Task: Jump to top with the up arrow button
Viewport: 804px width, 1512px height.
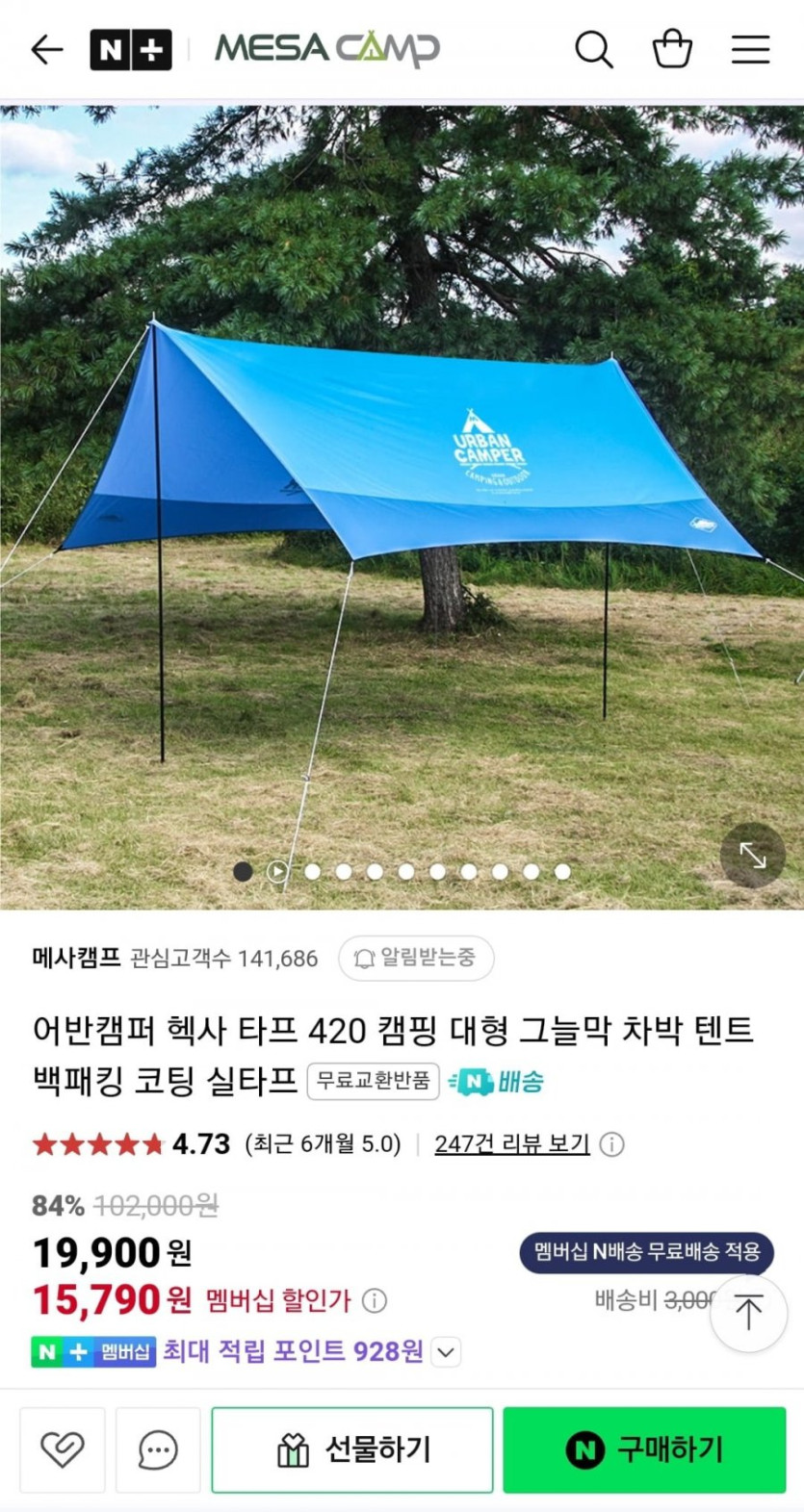Action: tap(748, 1313)
